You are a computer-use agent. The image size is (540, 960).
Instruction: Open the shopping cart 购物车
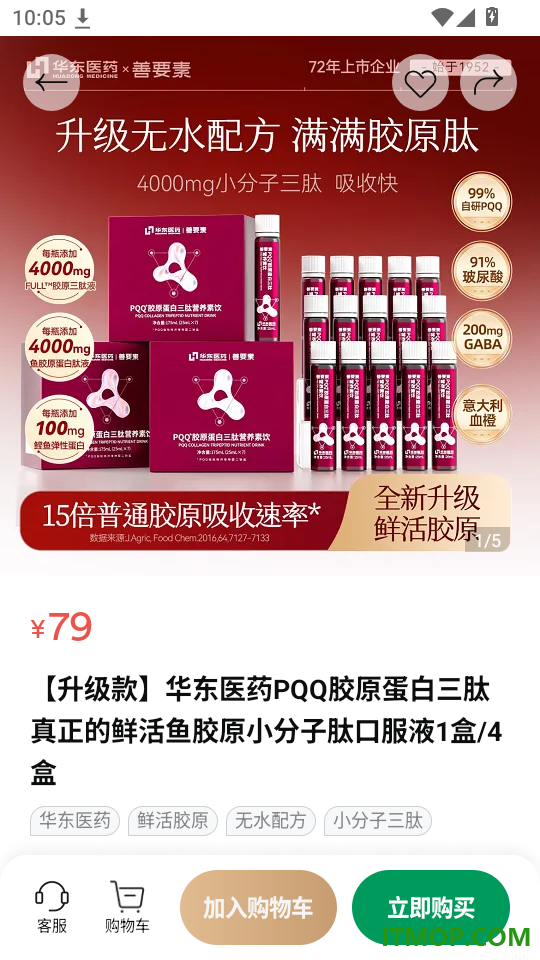coord(127,907)
